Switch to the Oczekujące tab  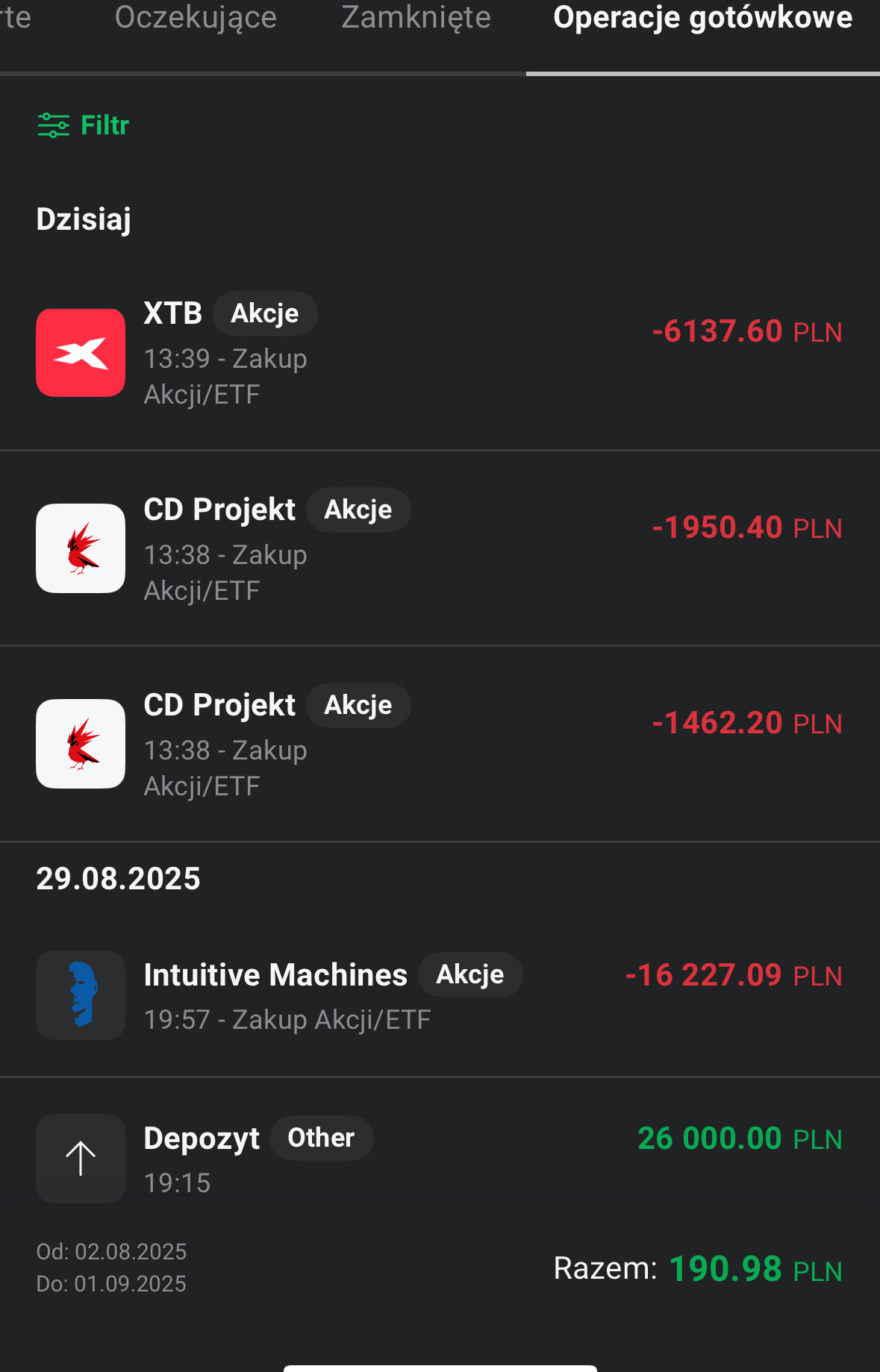(196, 18)
